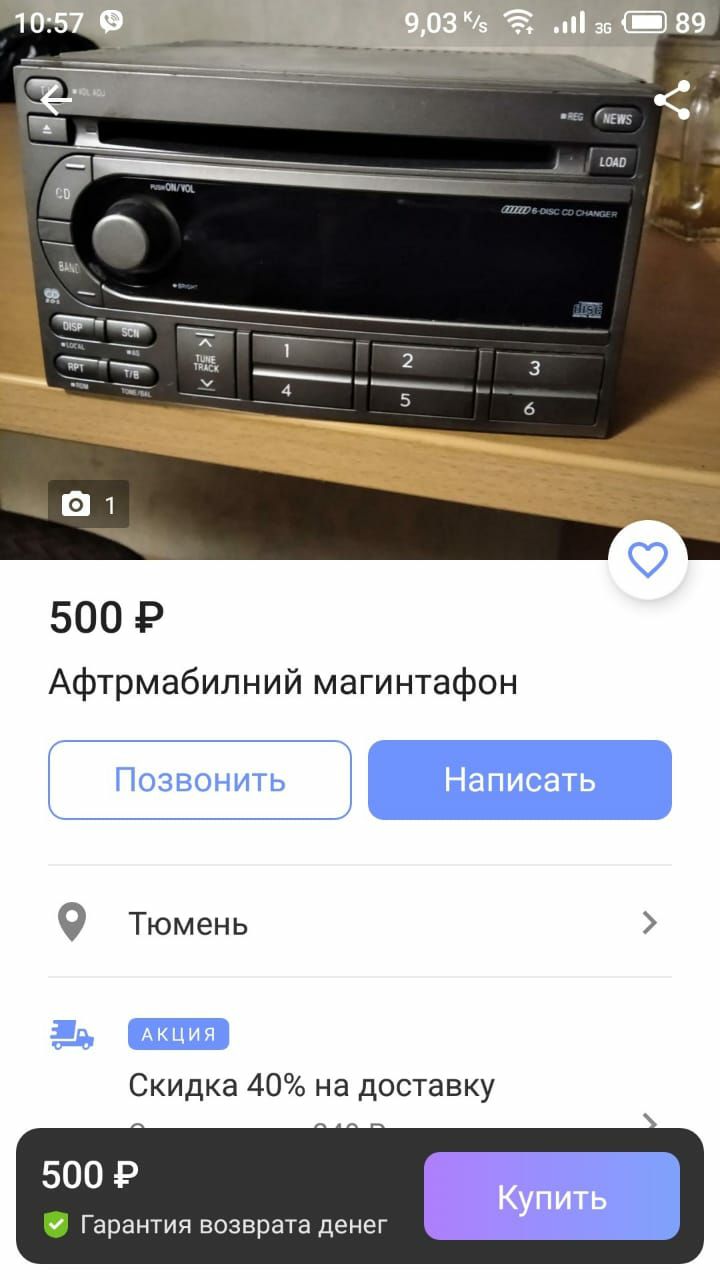
Task: Add the listing to favorites
Action: click(x=647, y=561)
